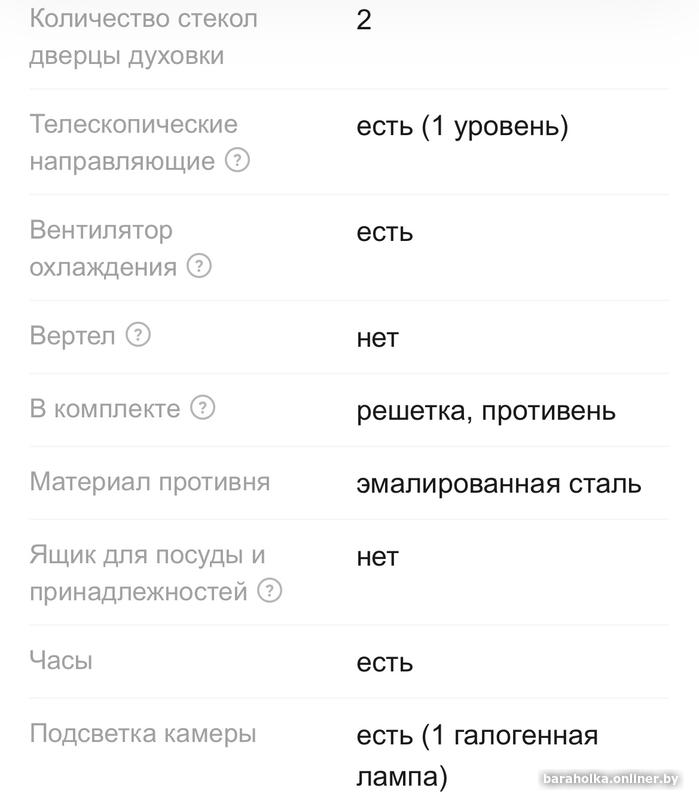The height and width of the screenshot is (800, 699).
Task: Tap the question mark next to Вертел
Action: 138,335
